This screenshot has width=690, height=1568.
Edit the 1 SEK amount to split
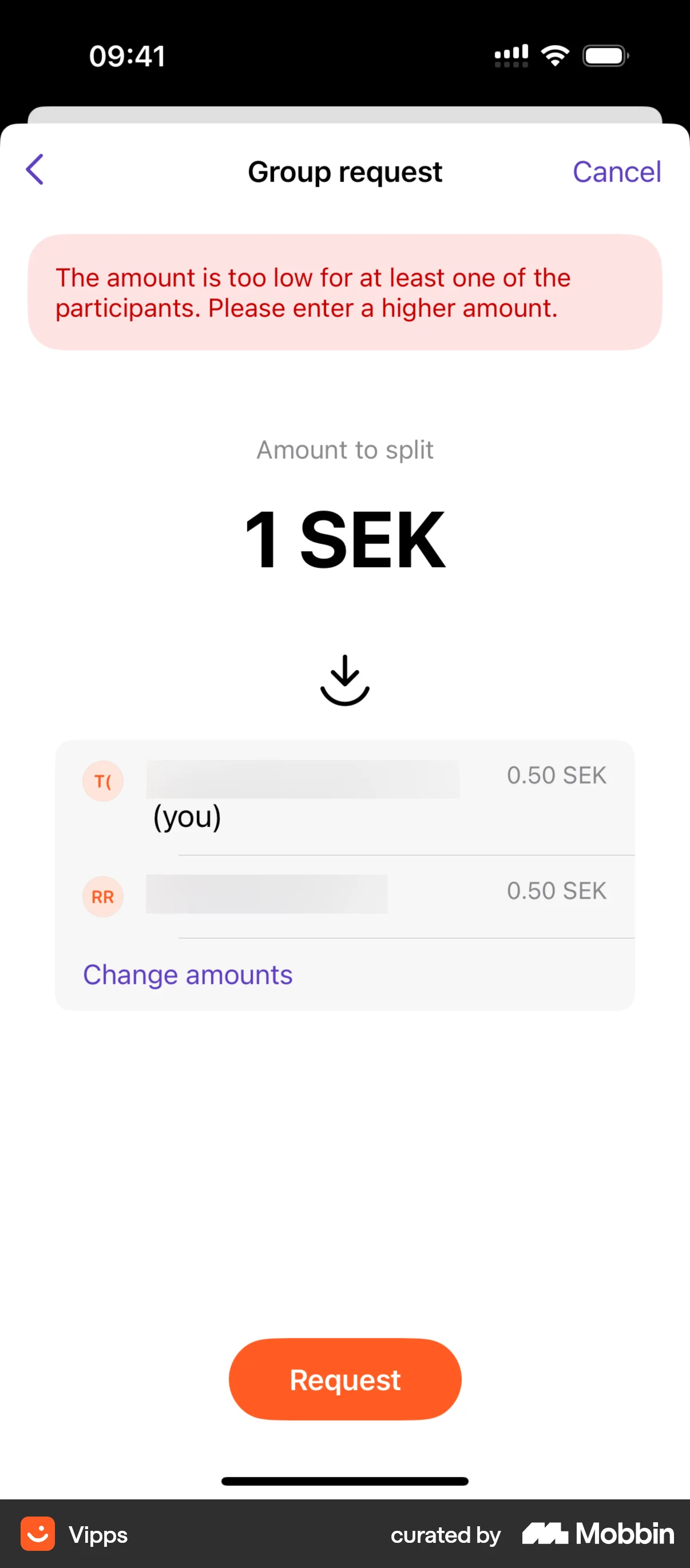[x=344, y=539]
